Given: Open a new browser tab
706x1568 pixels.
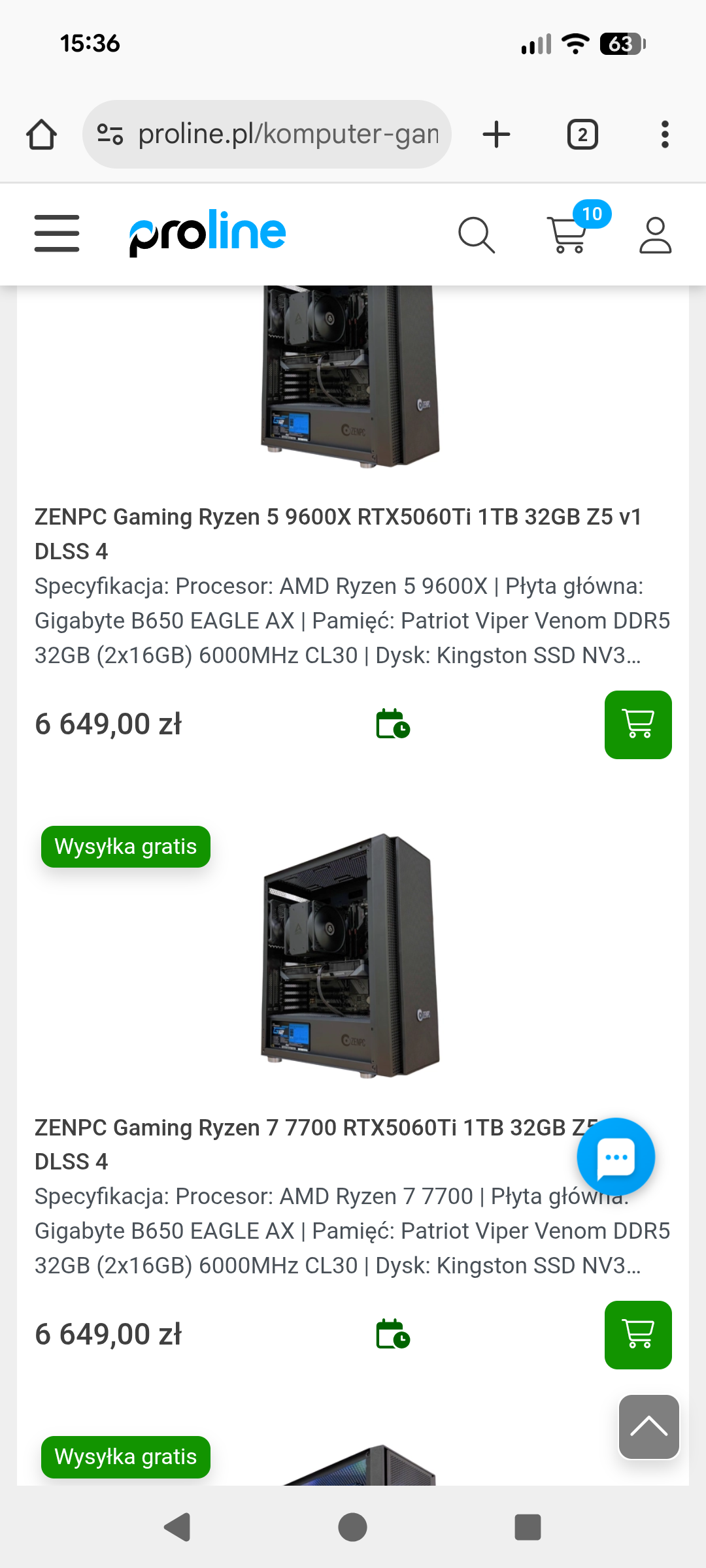Looking at the screenshot, I should click(496, 135).
